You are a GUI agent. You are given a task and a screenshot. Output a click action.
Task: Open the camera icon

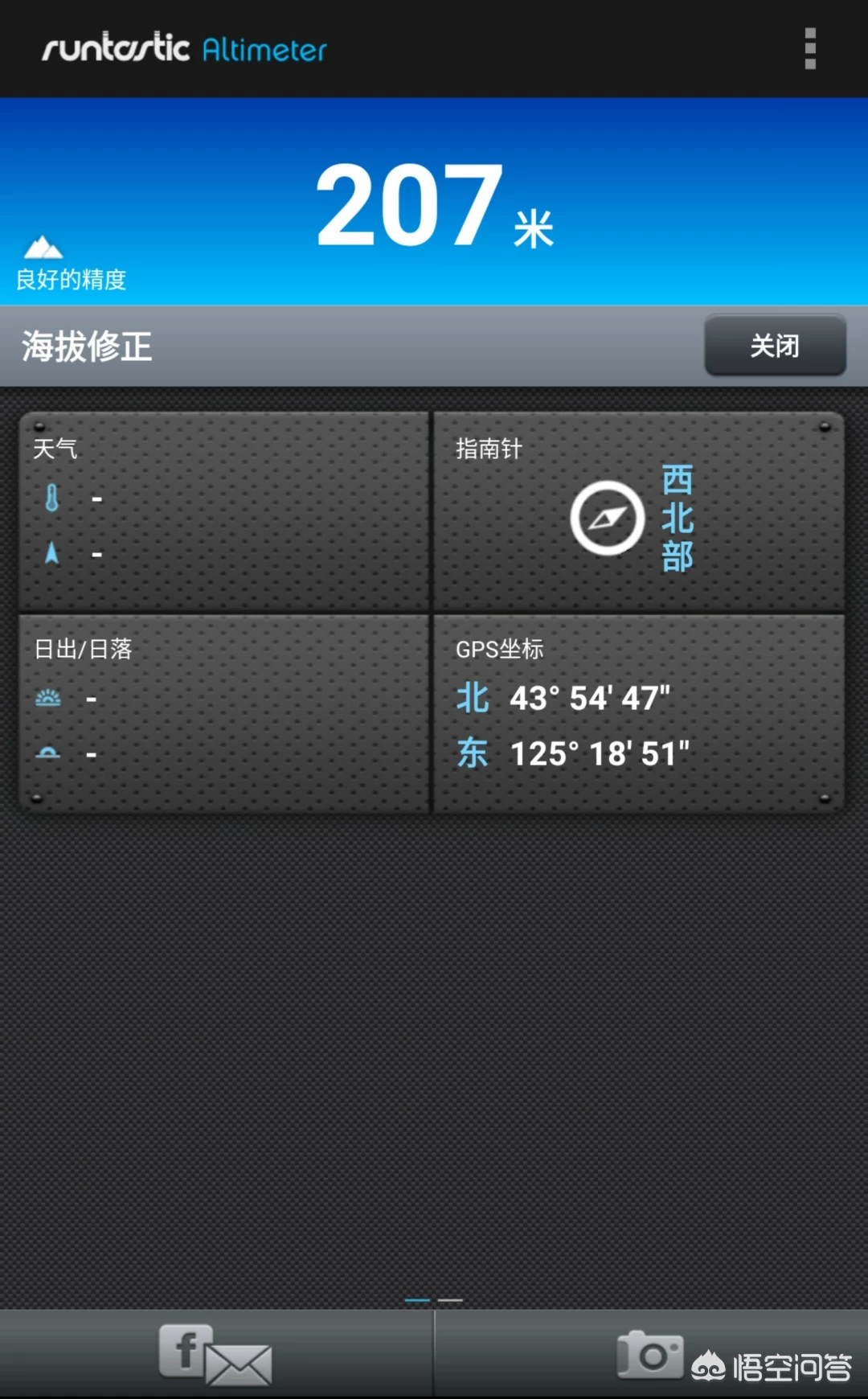649,1355
